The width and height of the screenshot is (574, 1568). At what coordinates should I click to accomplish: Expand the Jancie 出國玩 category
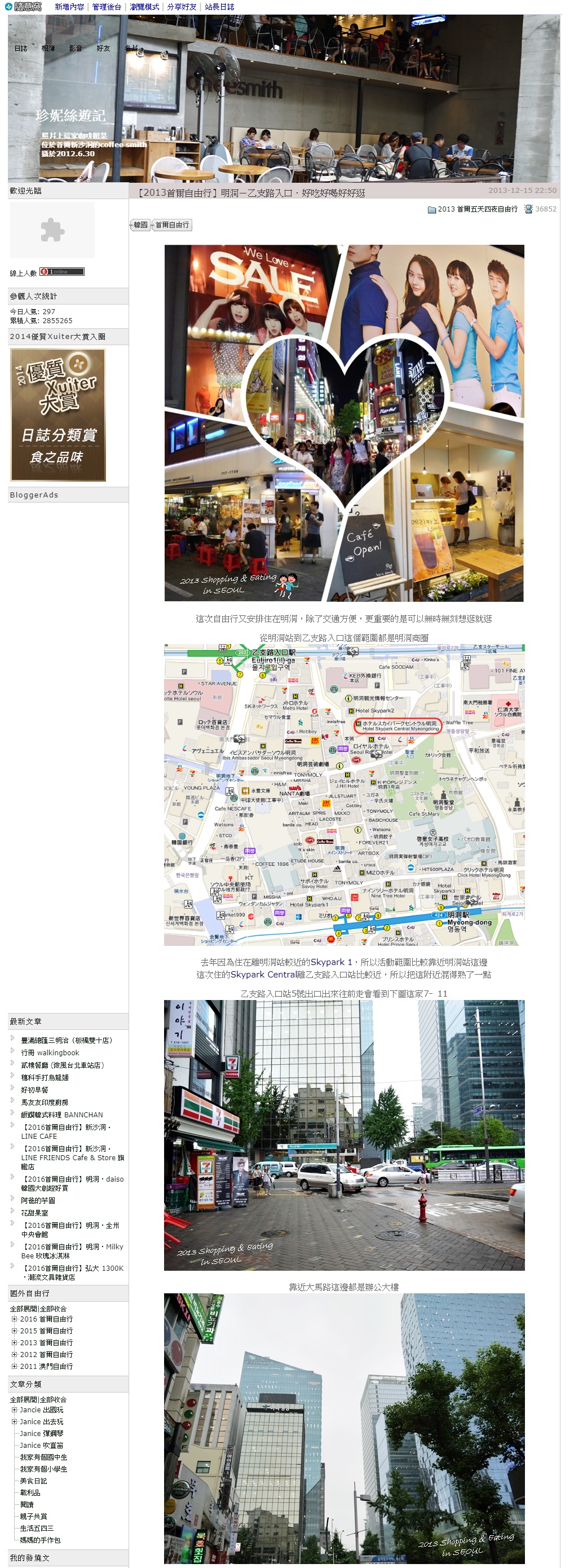tap(14, 1410)
